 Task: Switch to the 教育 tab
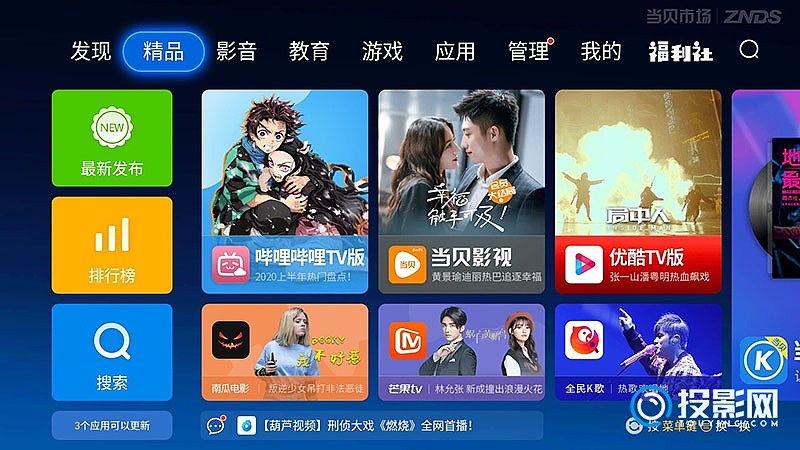(x=309, y=51)
